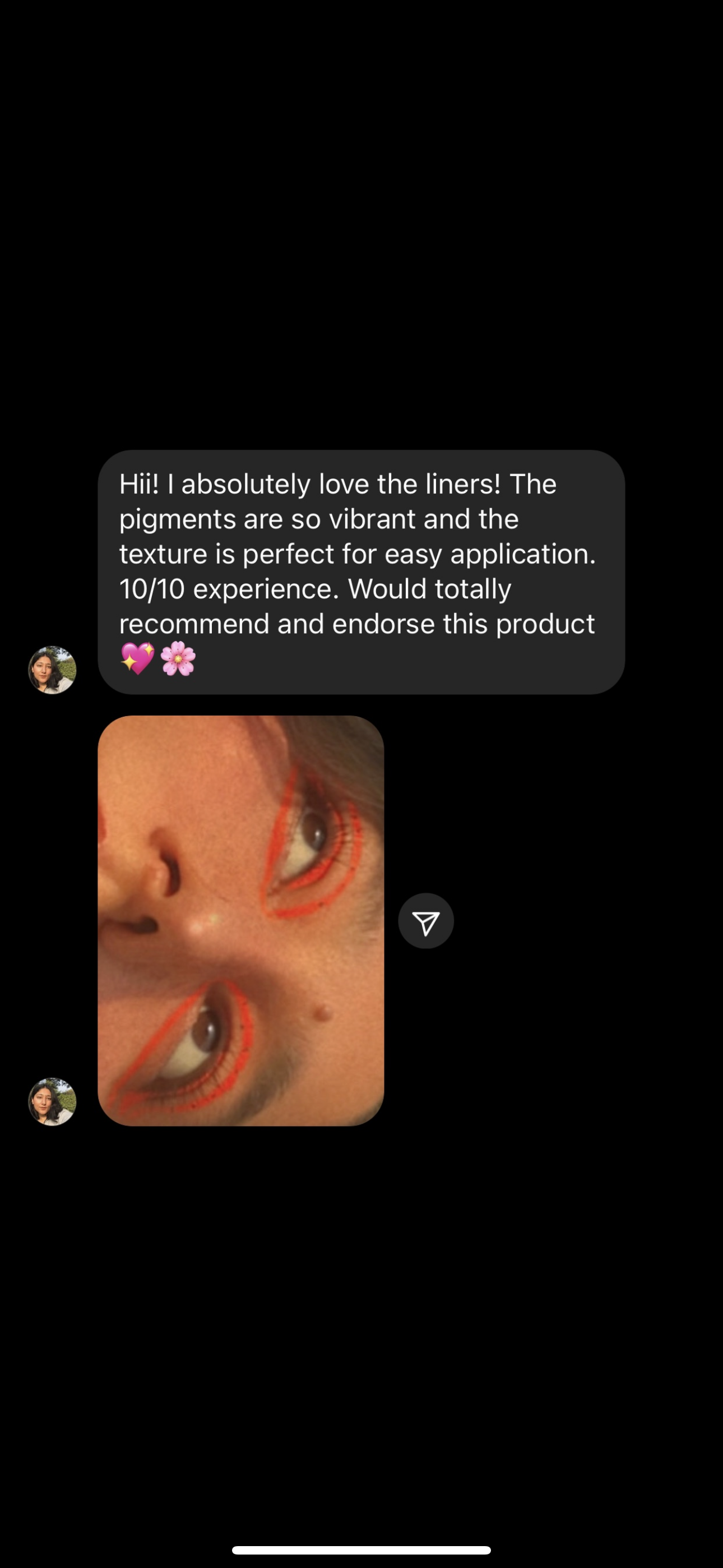Viewport: 723px width, 1568px height.
Task: Open sender's avatar next to the photo
Action: pos(52,1101)
